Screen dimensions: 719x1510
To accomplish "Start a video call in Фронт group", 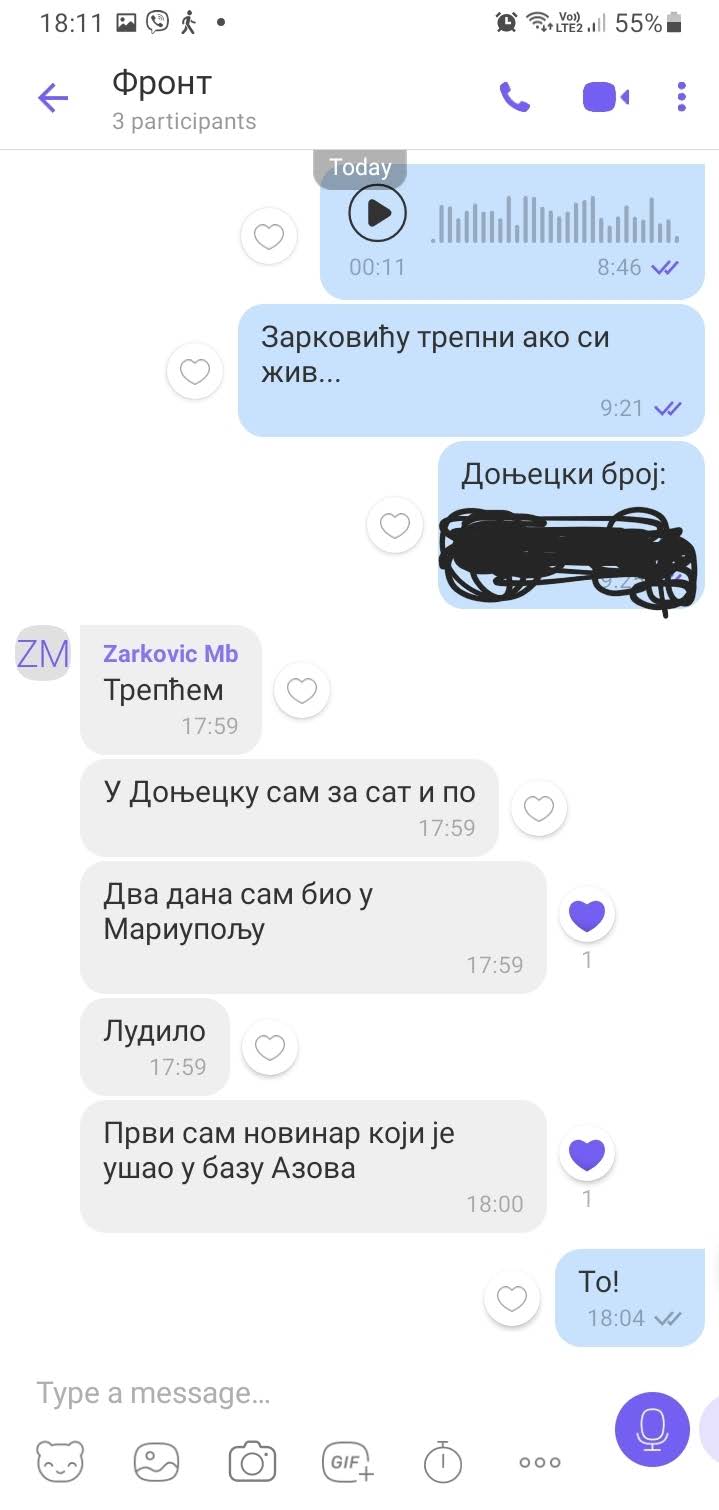I will point(605,97).
